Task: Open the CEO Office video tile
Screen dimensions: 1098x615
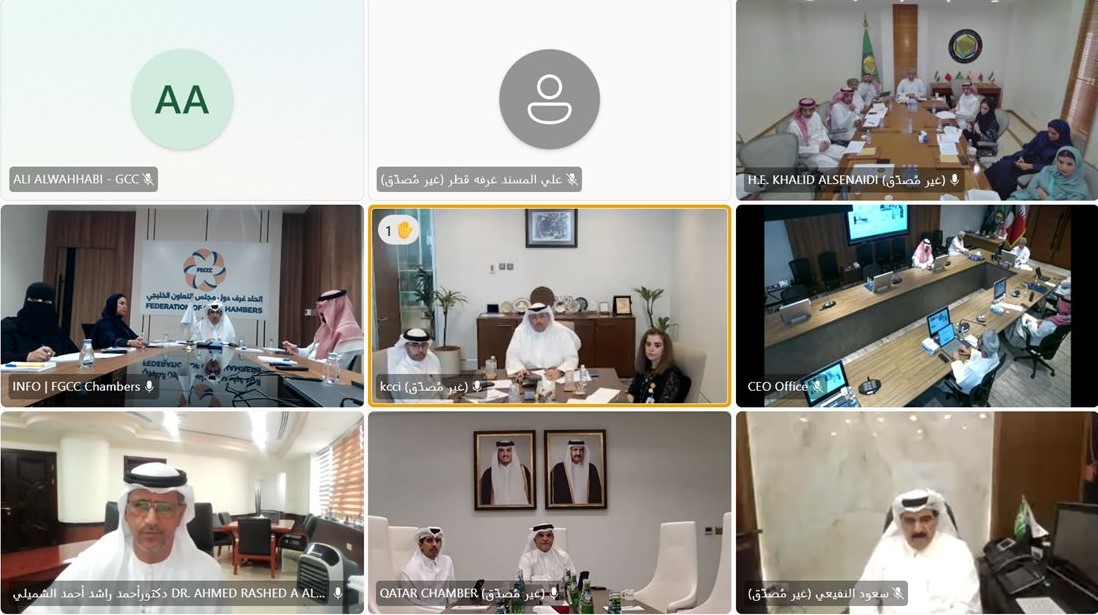Action: (916, 305)
